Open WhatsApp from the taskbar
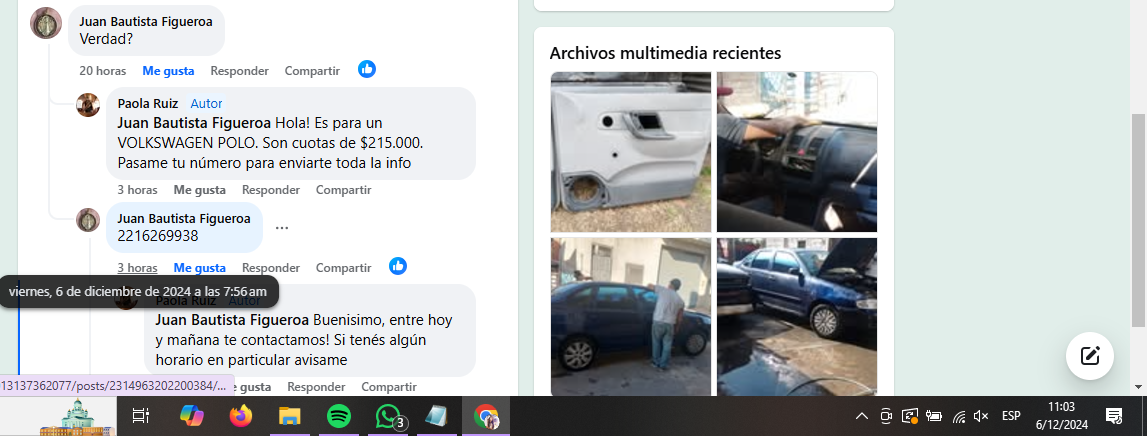This screenshot has height=436, width=1147. [x=388, y=416]
